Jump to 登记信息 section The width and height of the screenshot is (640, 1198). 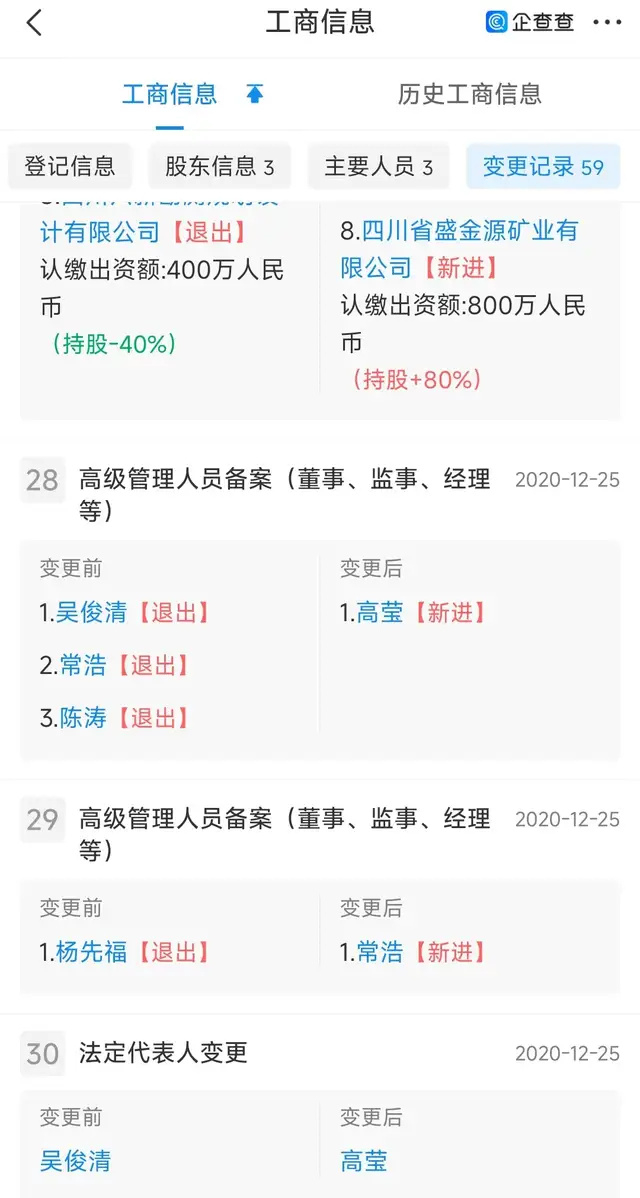[69, 166]
